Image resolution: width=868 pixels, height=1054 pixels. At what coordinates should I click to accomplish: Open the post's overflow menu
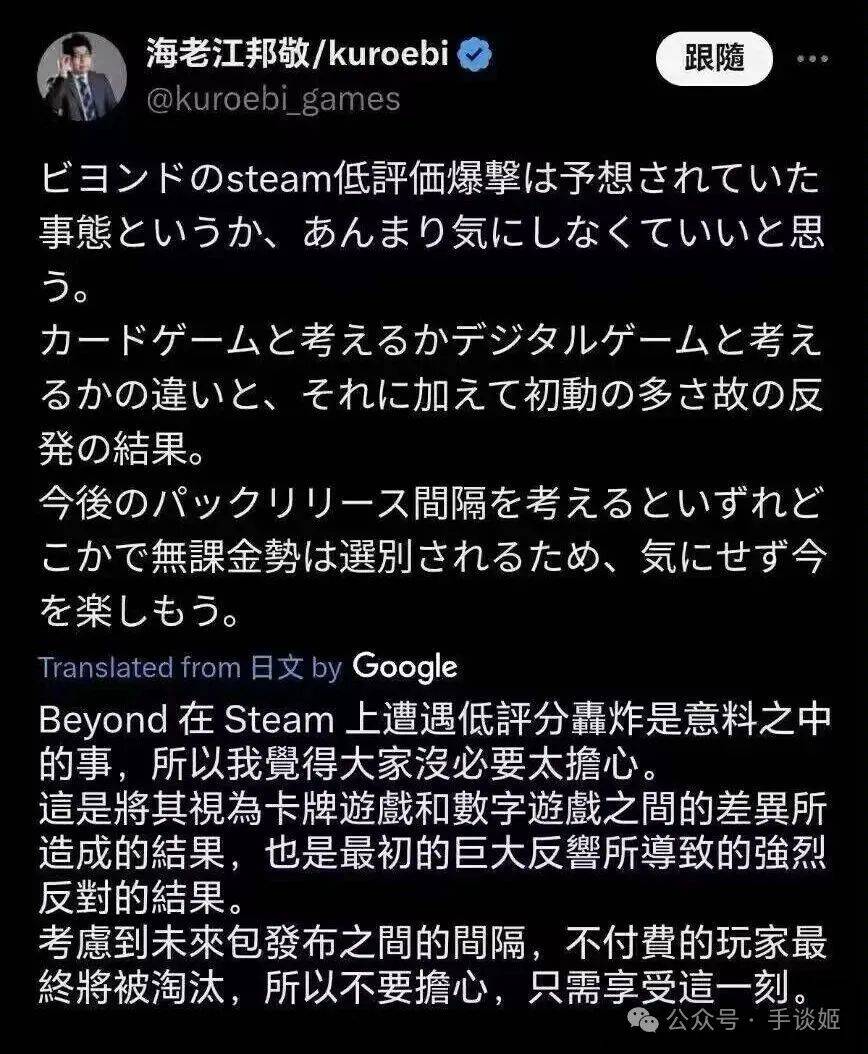coord(811,58)
